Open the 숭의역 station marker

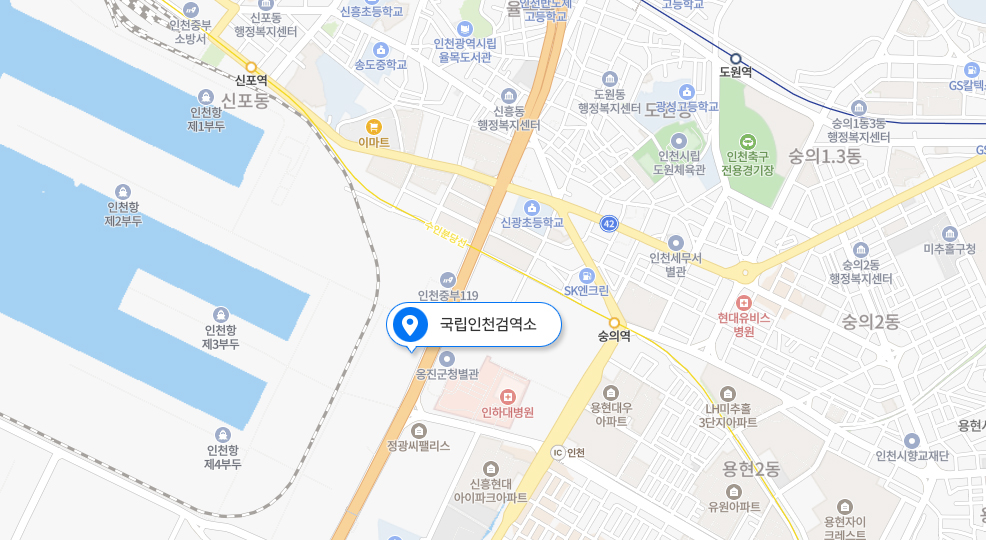(x=614, y=322)
